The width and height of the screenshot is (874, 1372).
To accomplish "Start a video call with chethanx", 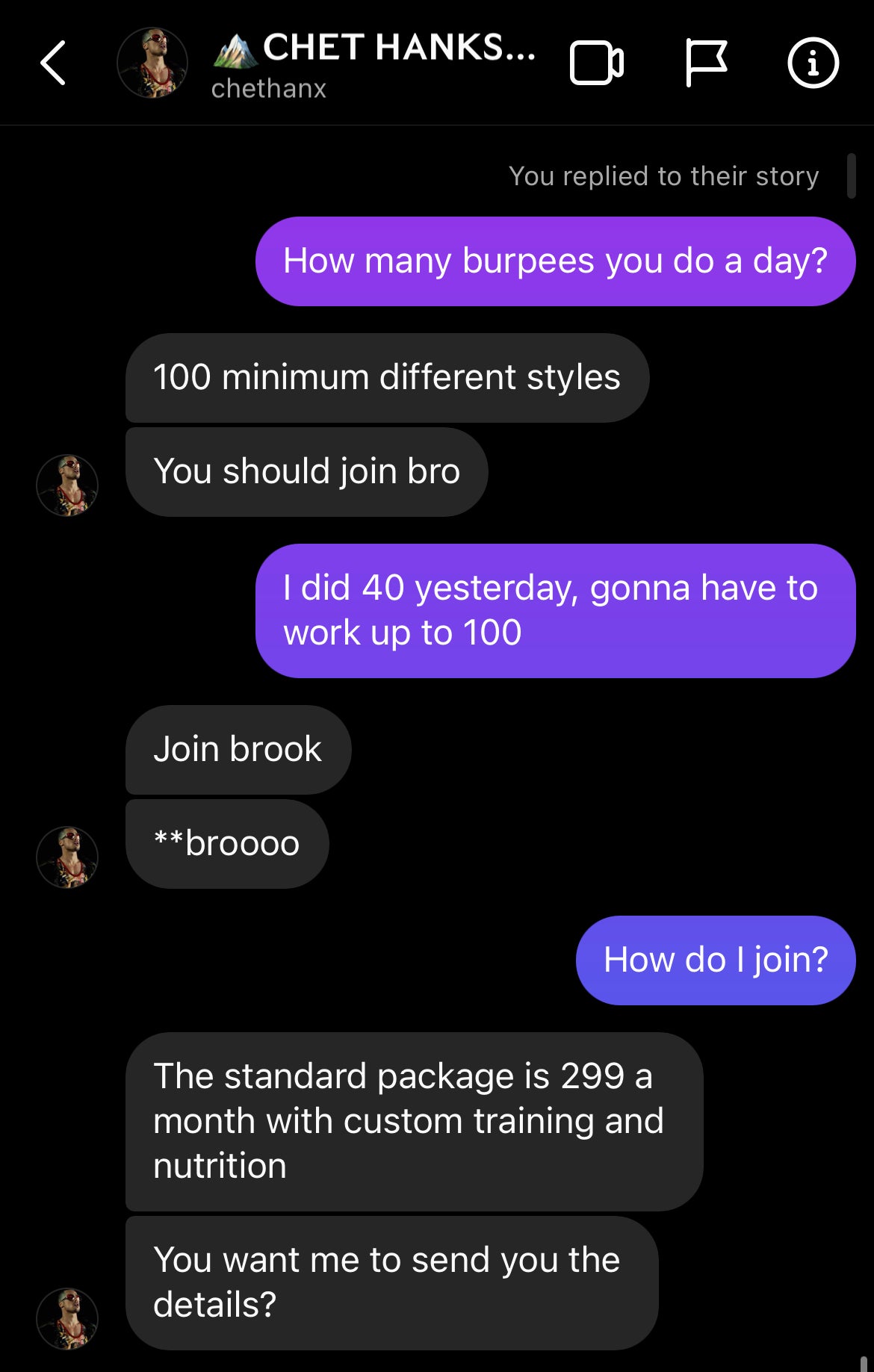I will click(596, 63).
